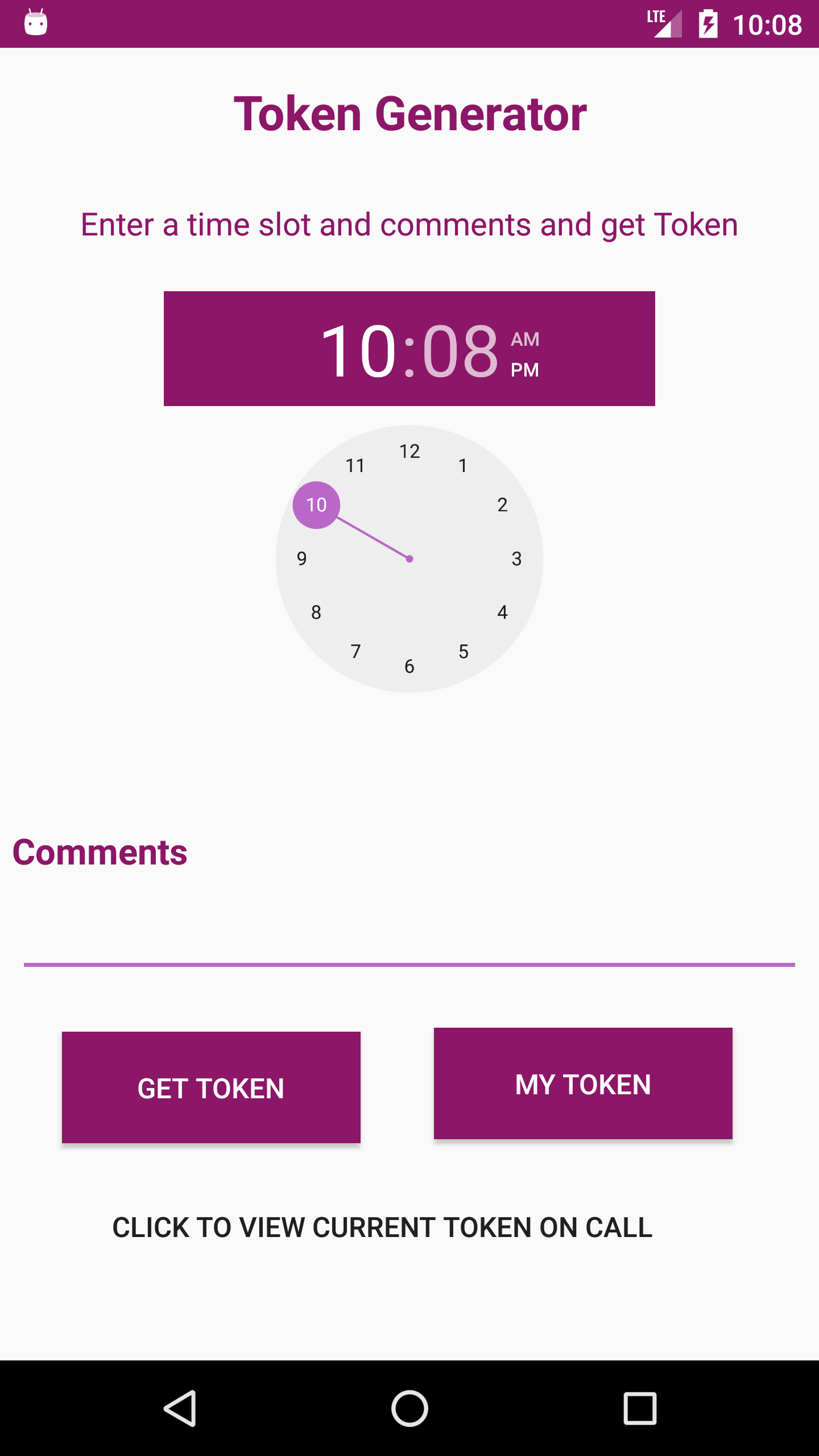This screenshot has height=1456, width=819.
Task: Select PM in the time picker
Action: (524, 370)
